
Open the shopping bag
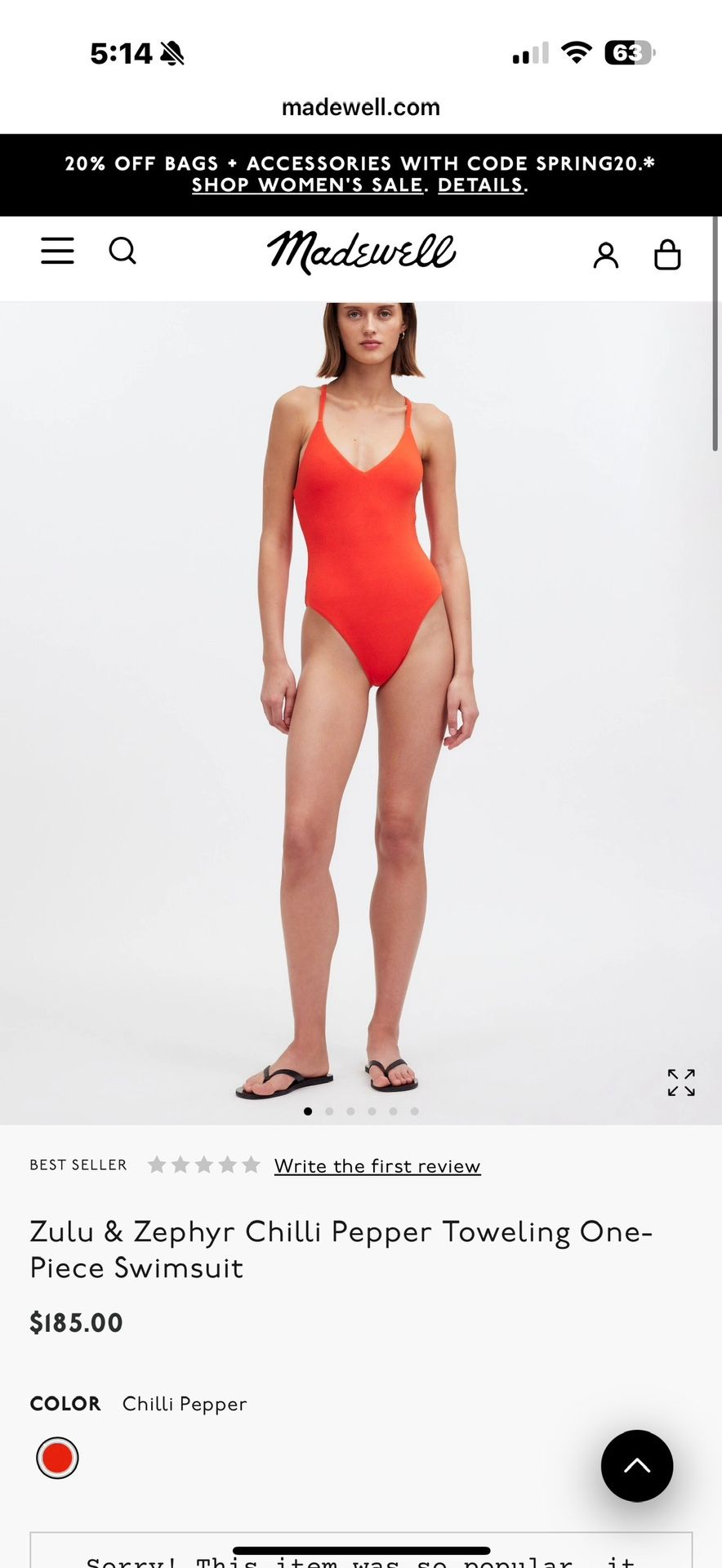pos(667,254)
